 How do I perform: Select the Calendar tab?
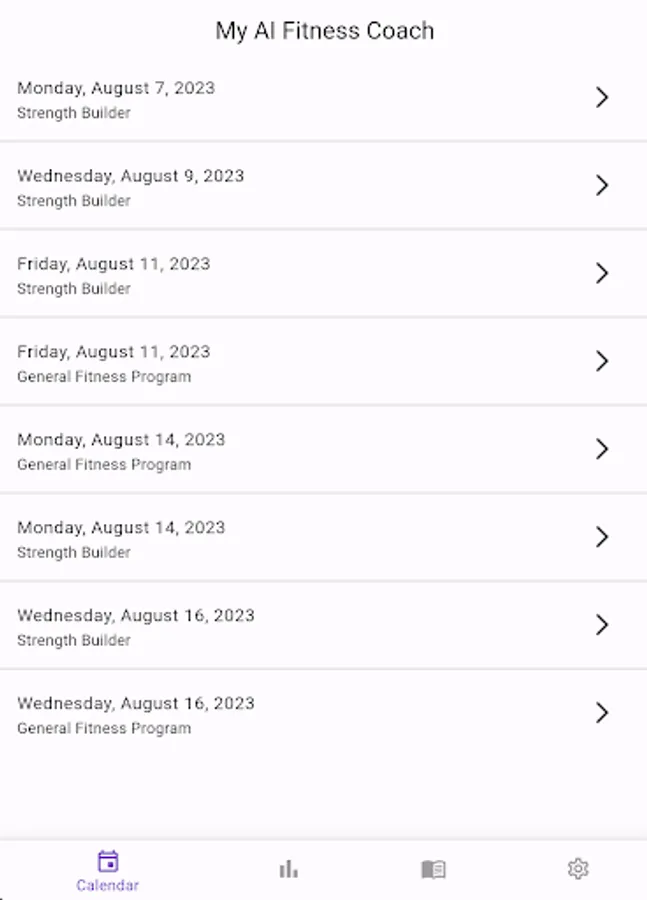[108, 870]
